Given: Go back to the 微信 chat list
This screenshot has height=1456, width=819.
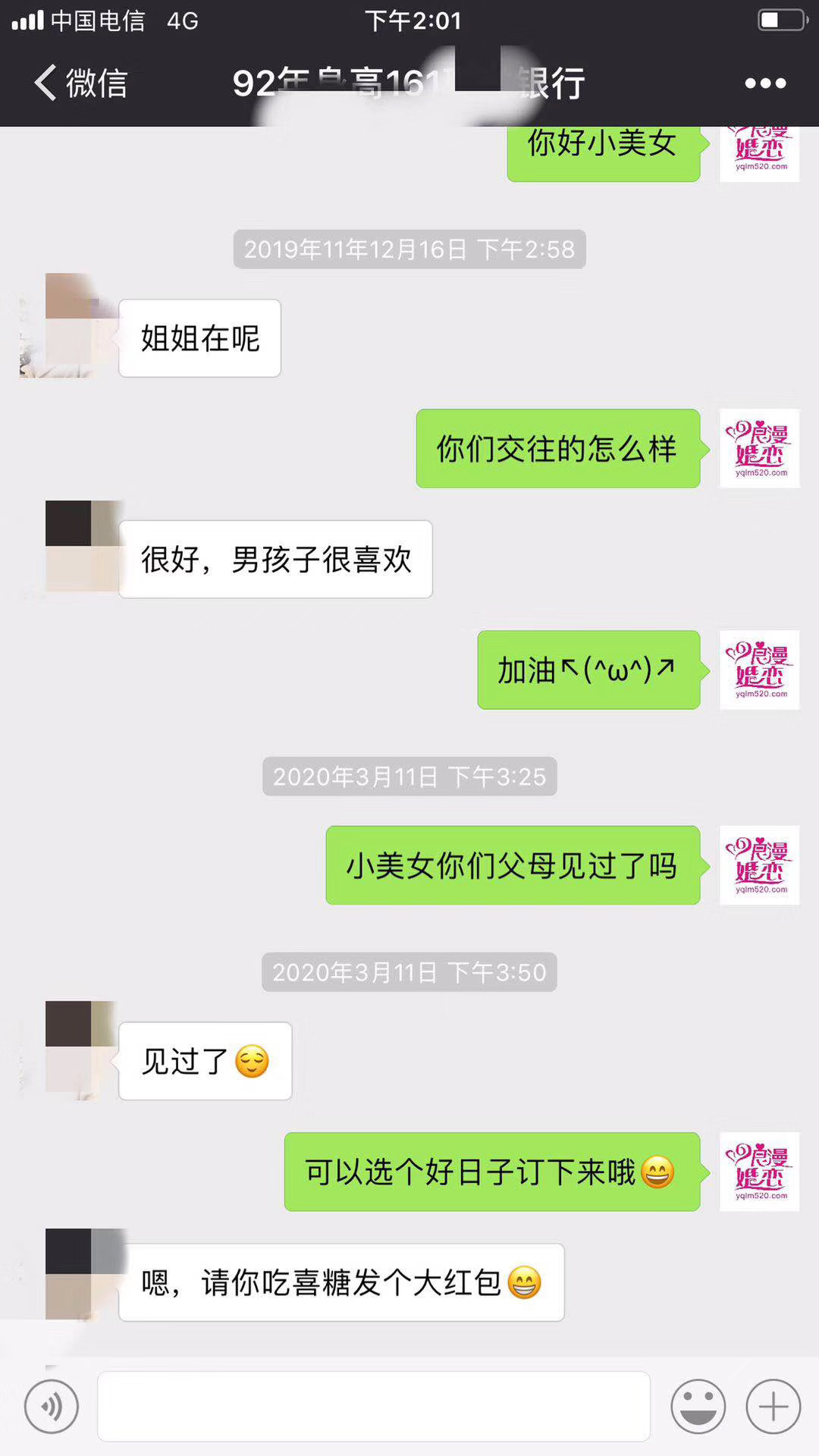Looking at the screenshot, I should (x=80, y=83).
